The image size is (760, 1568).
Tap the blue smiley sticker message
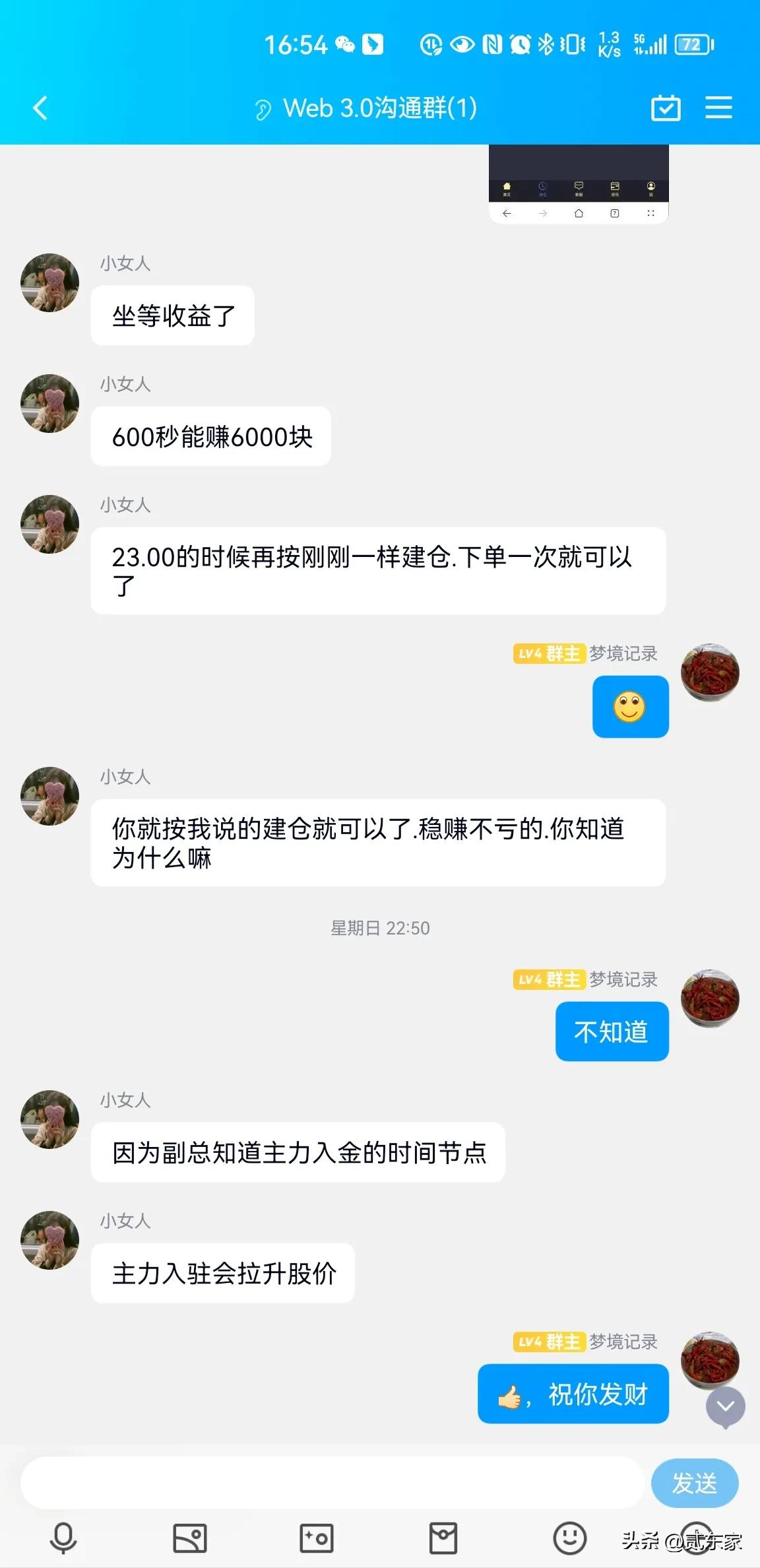(x=630, y=707)
